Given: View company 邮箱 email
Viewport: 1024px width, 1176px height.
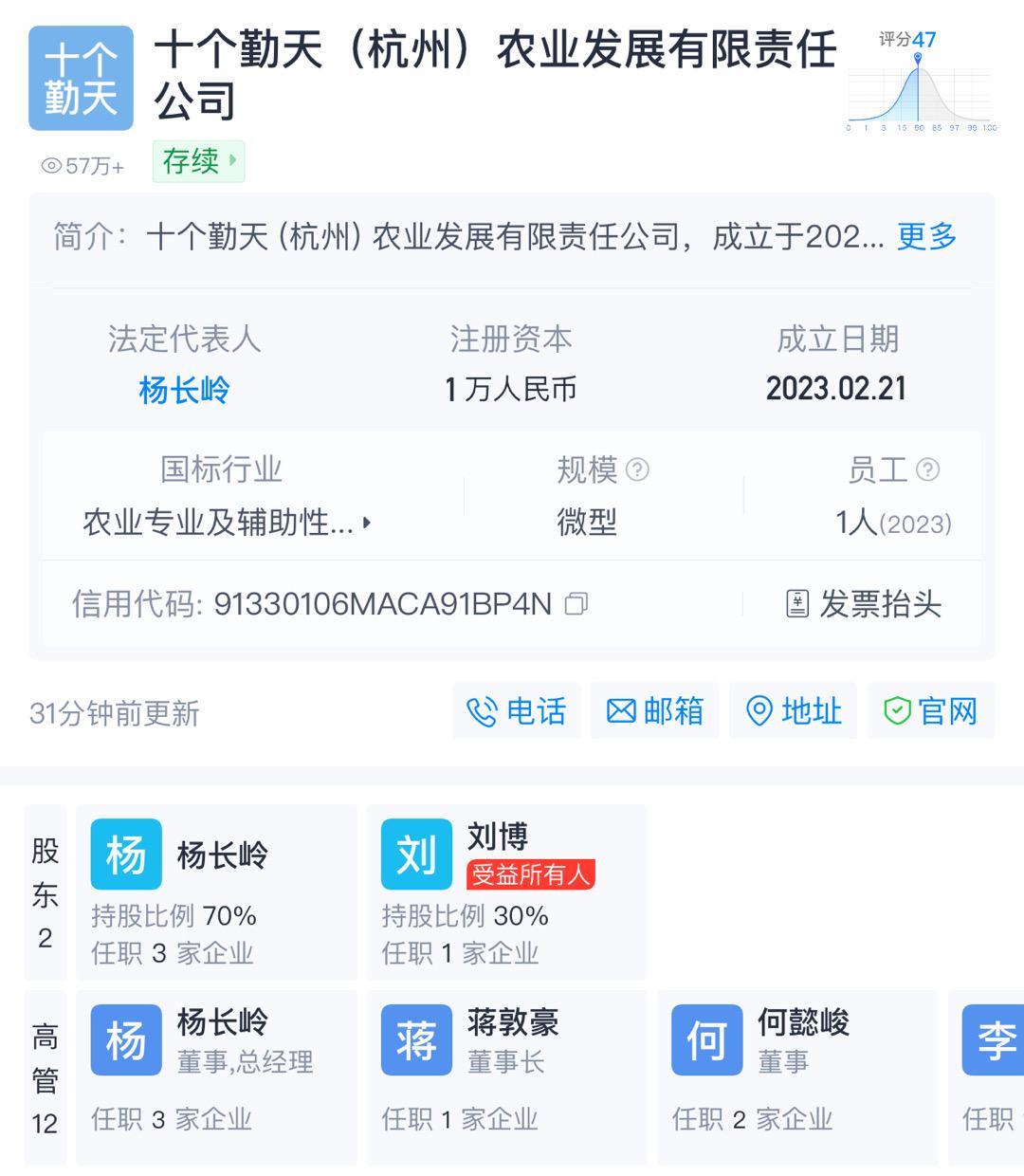Looking at the screenshot, I should tap(654, 710).
